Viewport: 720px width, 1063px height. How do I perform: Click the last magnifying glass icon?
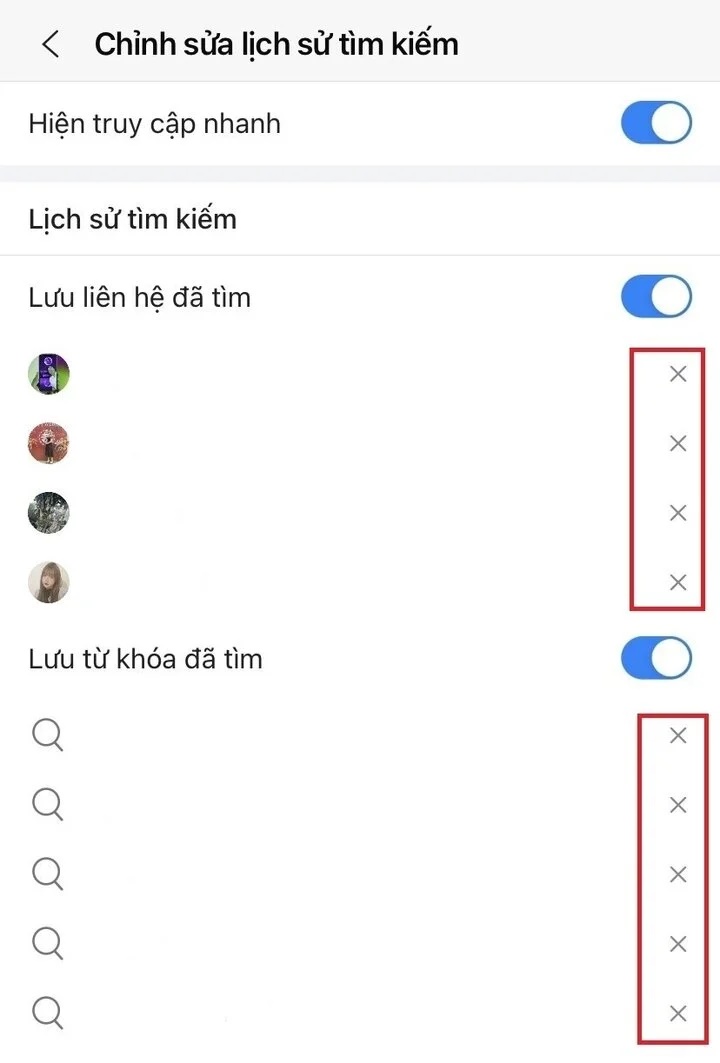[48, 1011]
